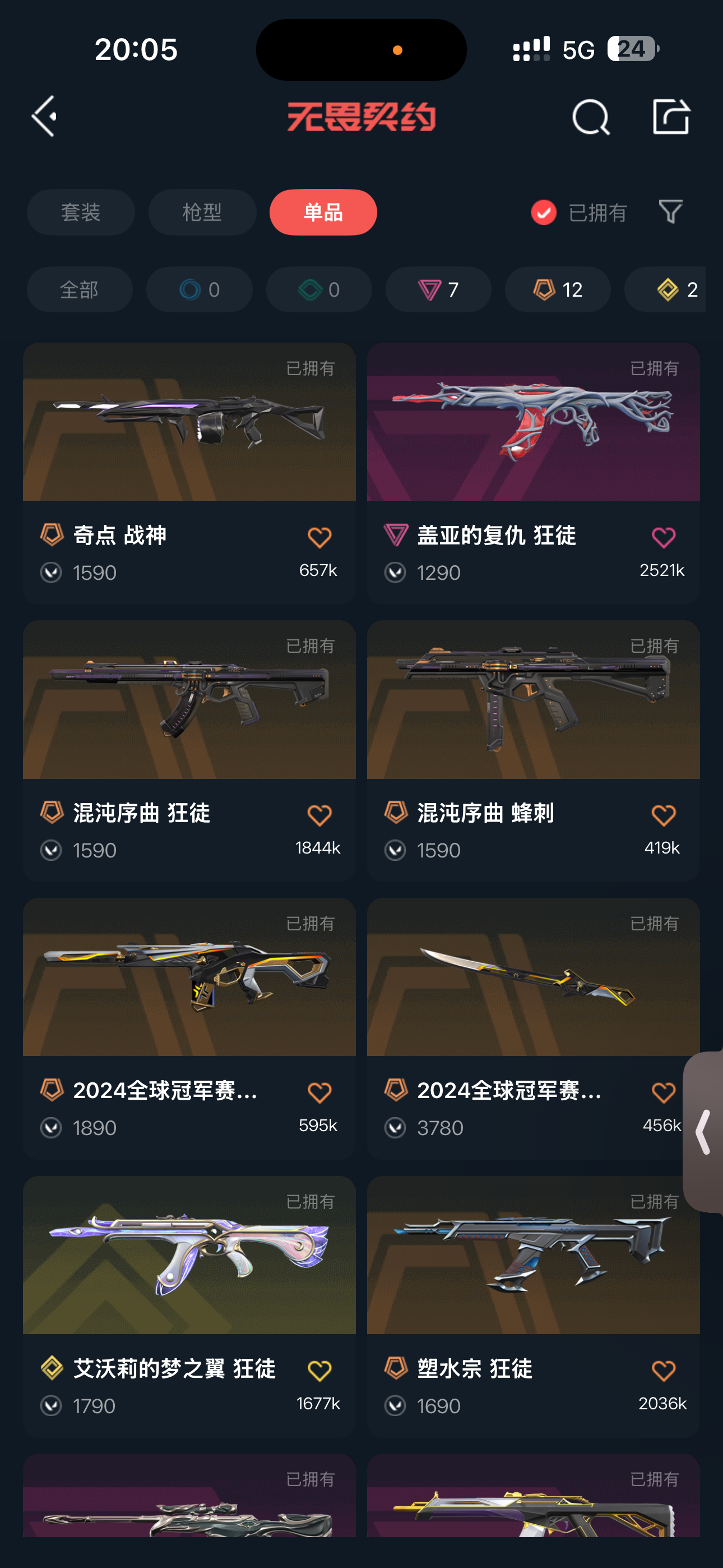
Task: Filter by the orange tier chip showing 12
Action: point(558,290)
